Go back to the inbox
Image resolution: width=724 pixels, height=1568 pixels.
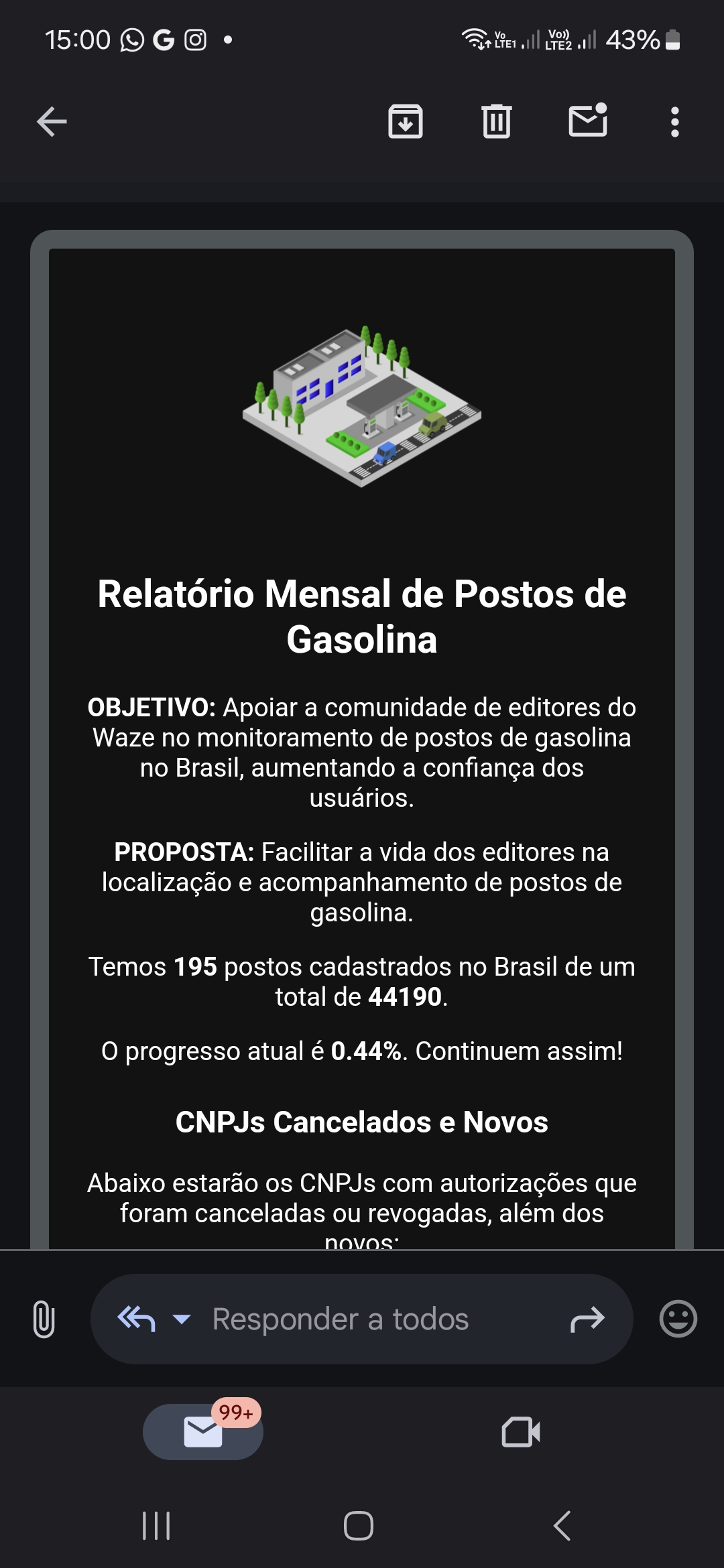tap(52, 122)
